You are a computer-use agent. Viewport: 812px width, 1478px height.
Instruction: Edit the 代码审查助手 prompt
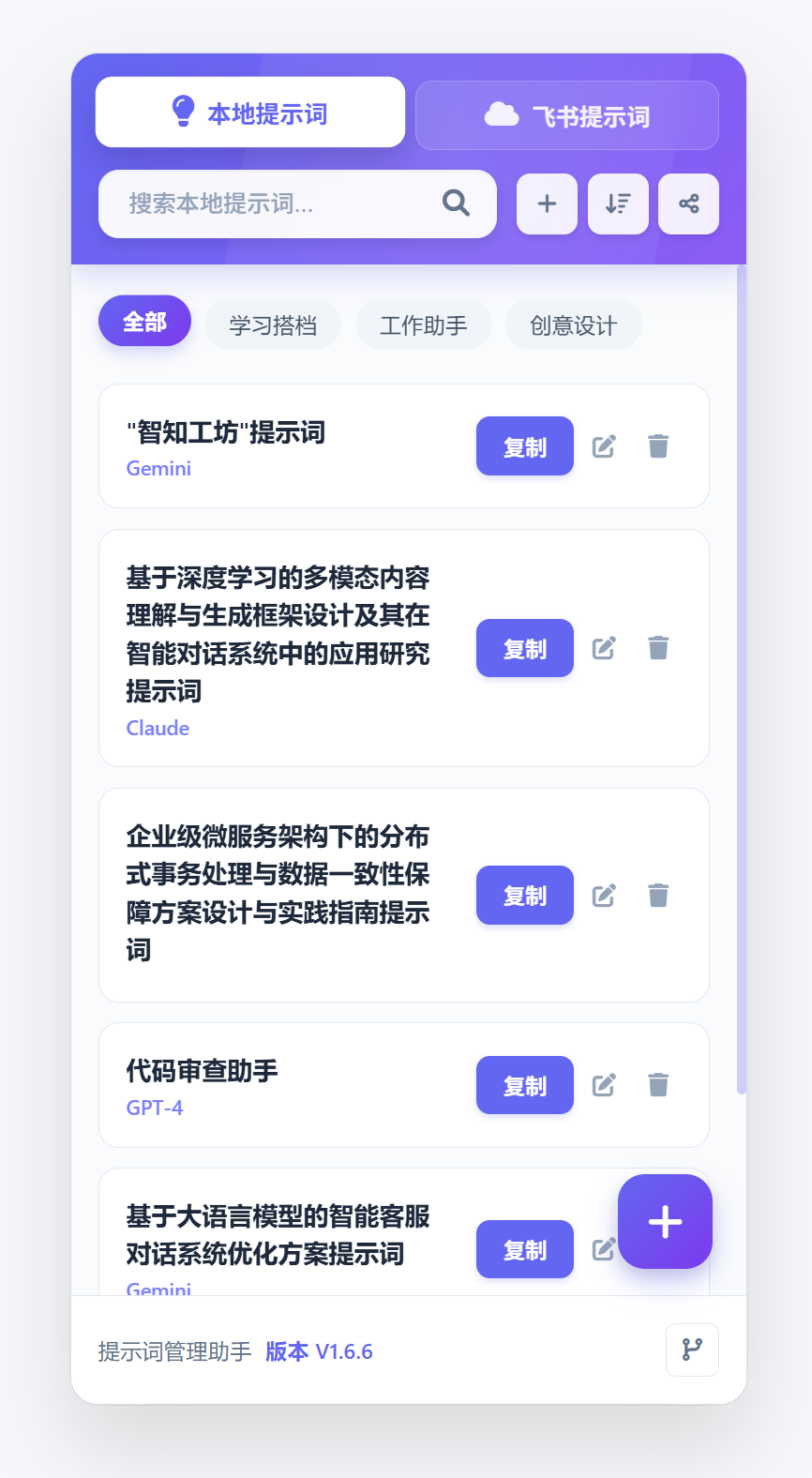604,1085
